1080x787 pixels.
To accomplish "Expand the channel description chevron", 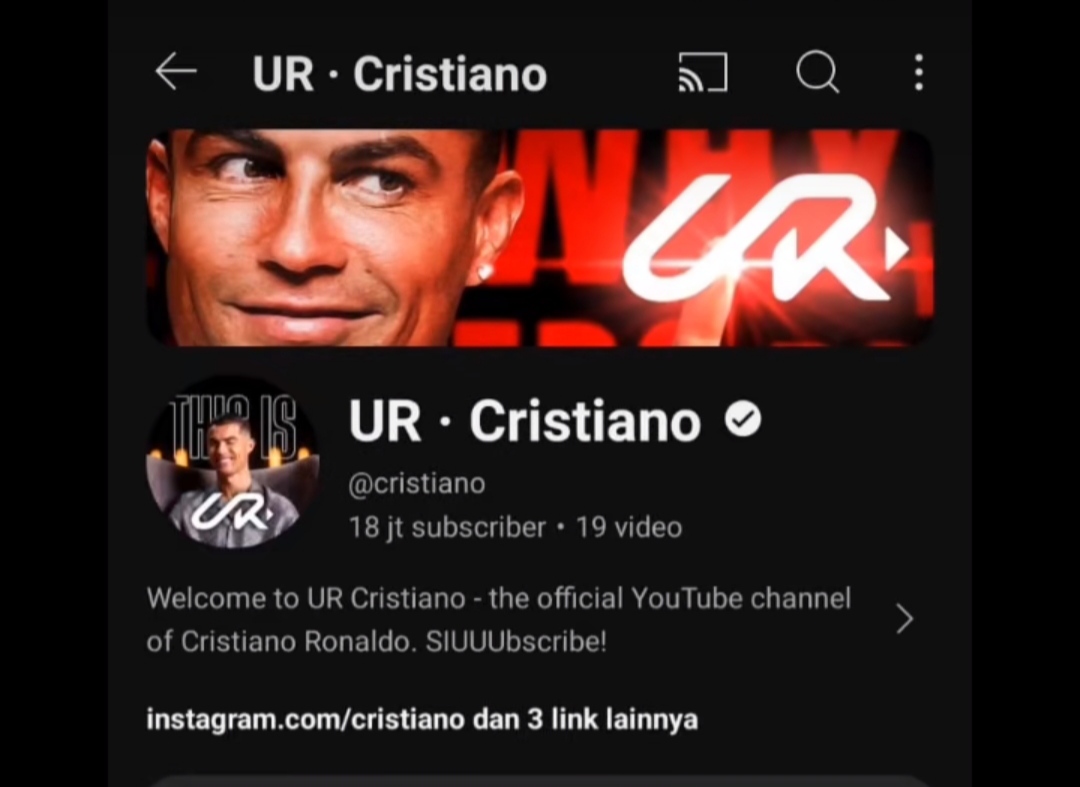I will [904, 620].
